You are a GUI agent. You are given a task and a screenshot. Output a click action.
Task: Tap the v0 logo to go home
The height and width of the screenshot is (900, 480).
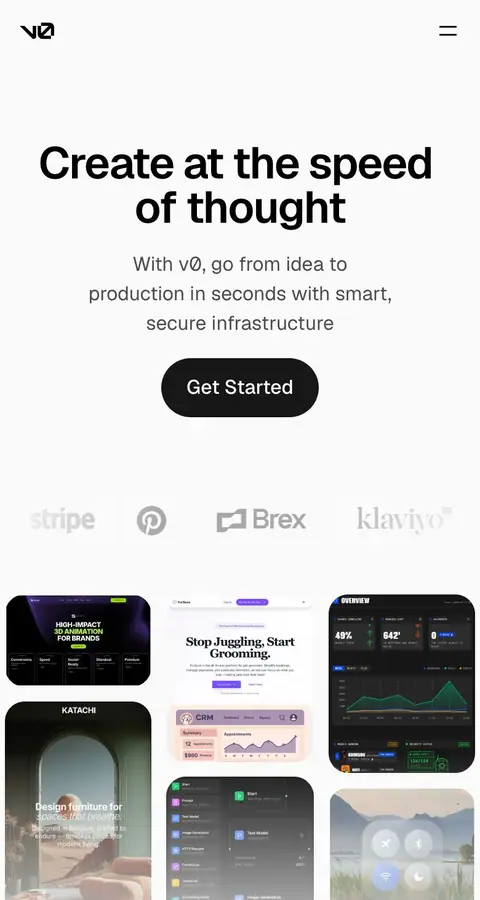pyautogui.click(x=37, y=31)
